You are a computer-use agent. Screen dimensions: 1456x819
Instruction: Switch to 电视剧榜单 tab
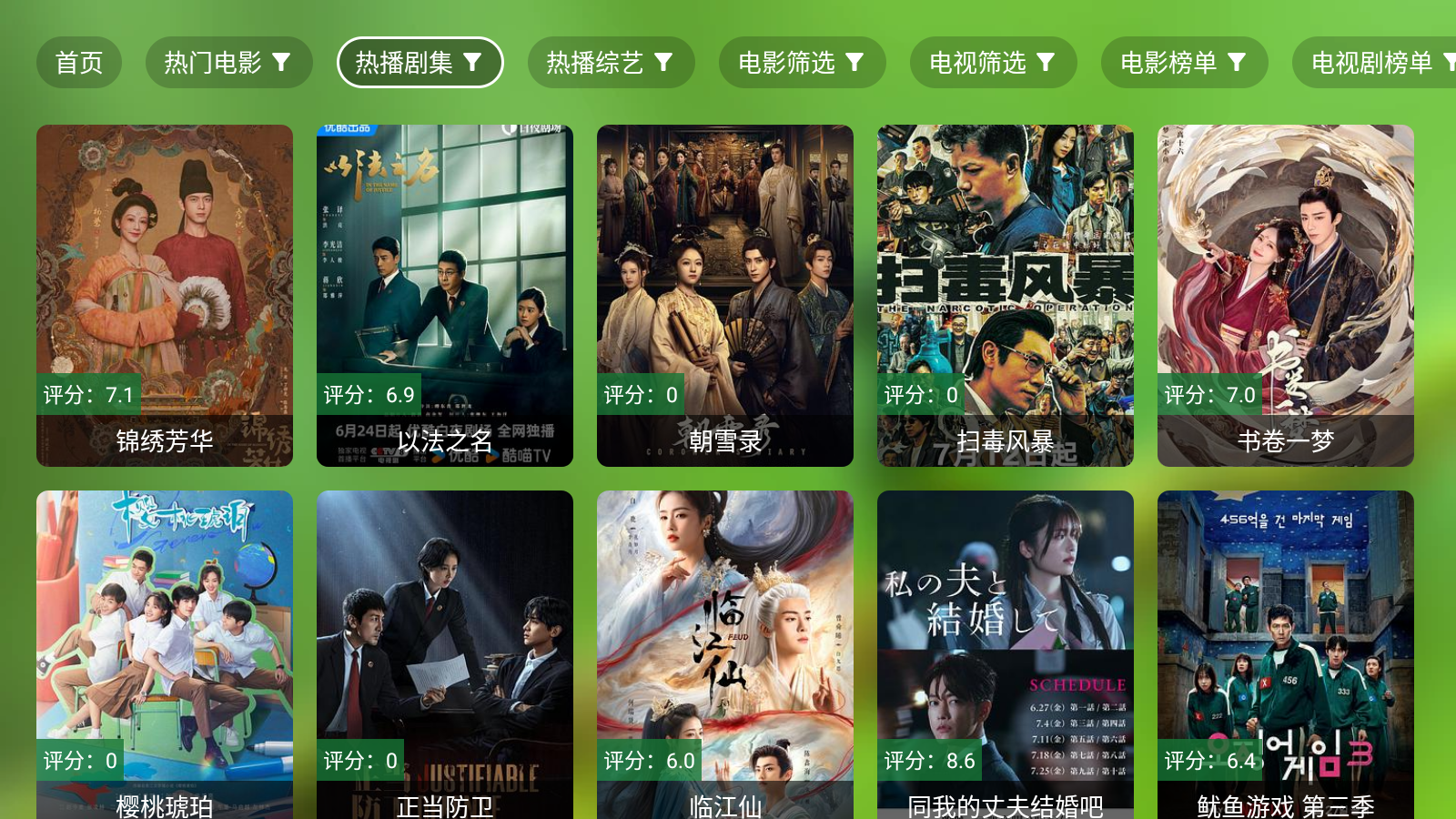pos(1374,63)
